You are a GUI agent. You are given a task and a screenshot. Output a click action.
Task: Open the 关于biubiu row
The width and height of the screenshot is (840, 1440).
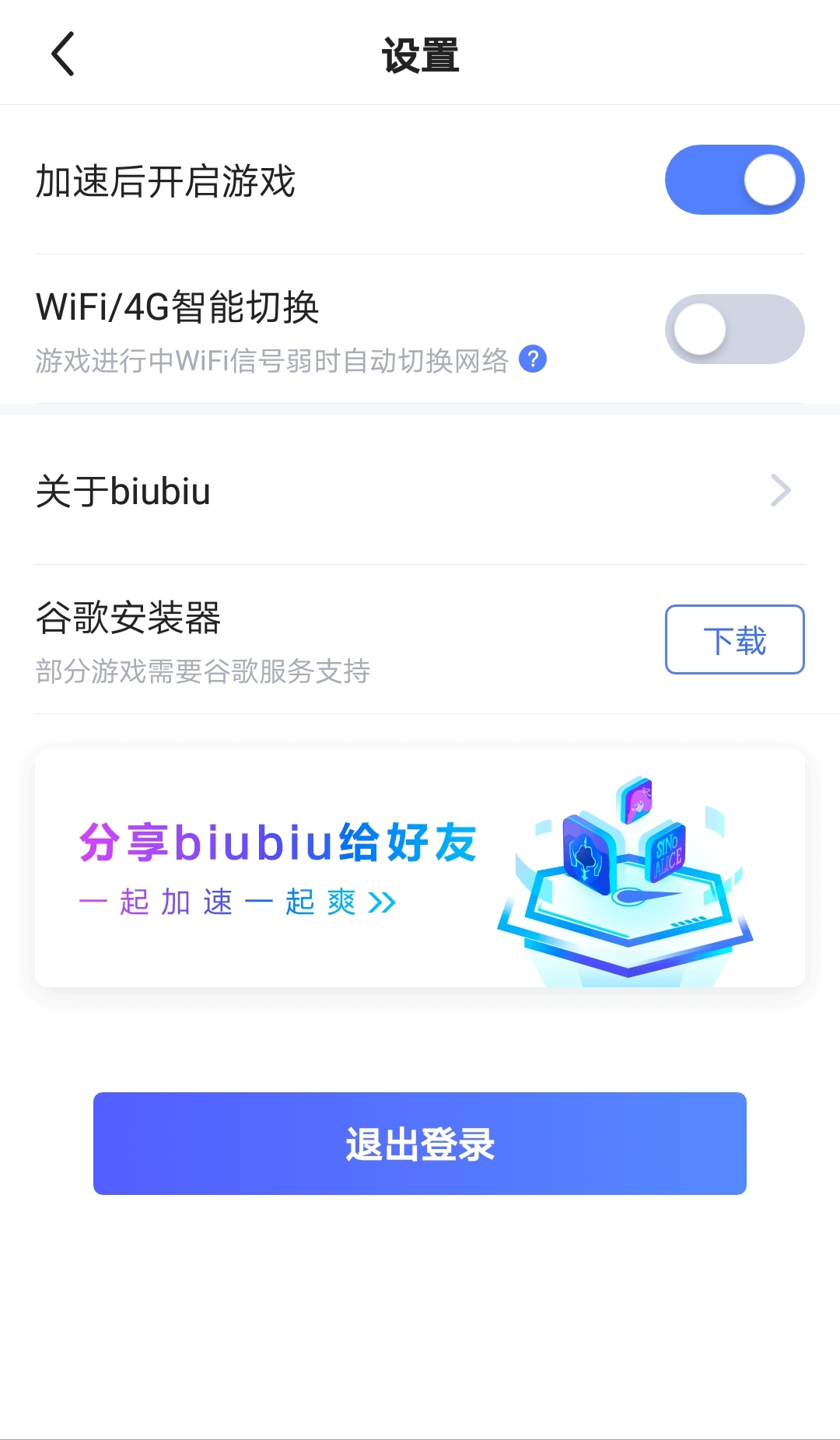420,491
